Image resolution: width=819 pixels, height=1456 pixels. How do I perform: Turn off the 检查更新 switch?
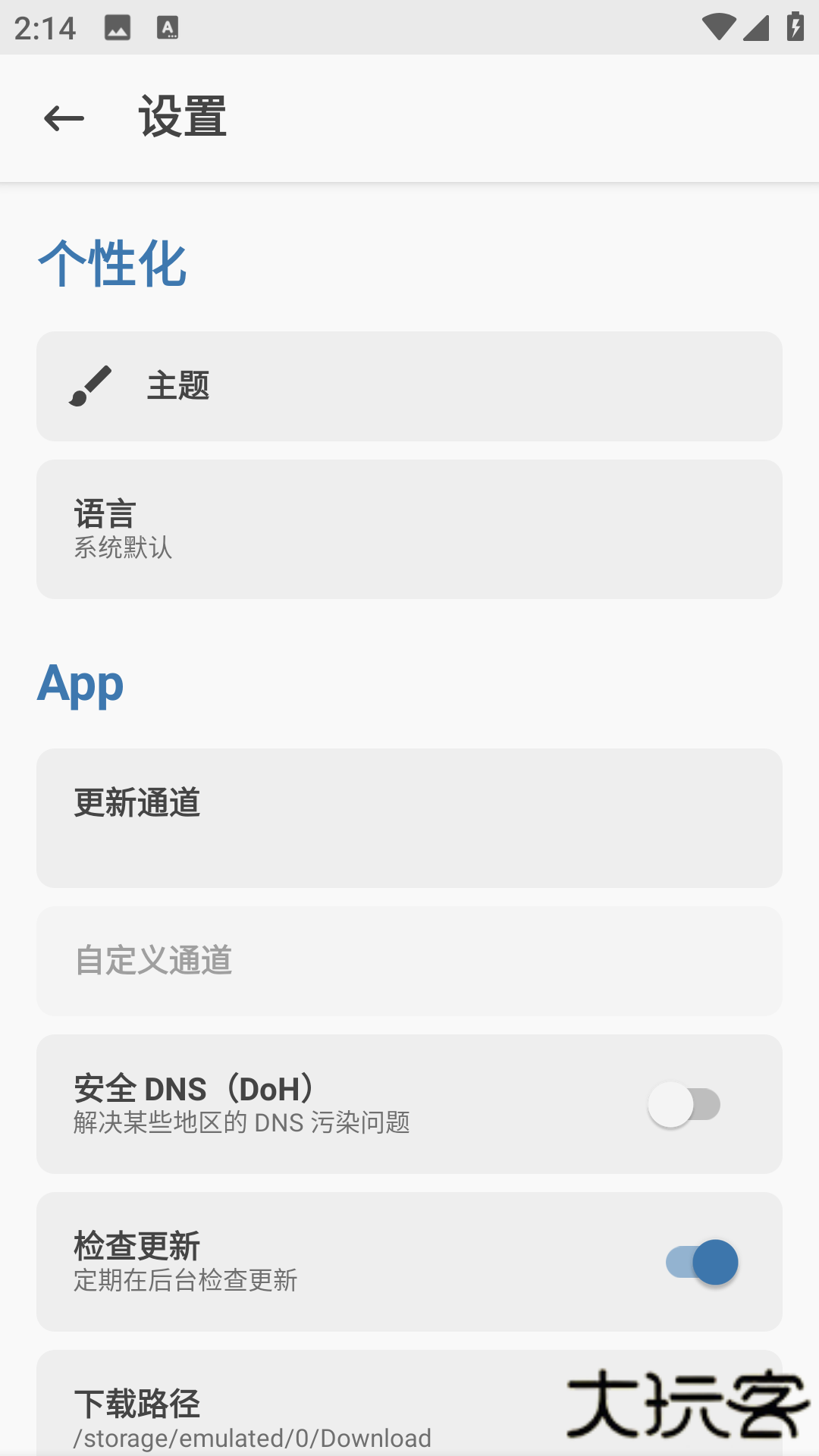pyautogui.click(x=702, y=1263)
